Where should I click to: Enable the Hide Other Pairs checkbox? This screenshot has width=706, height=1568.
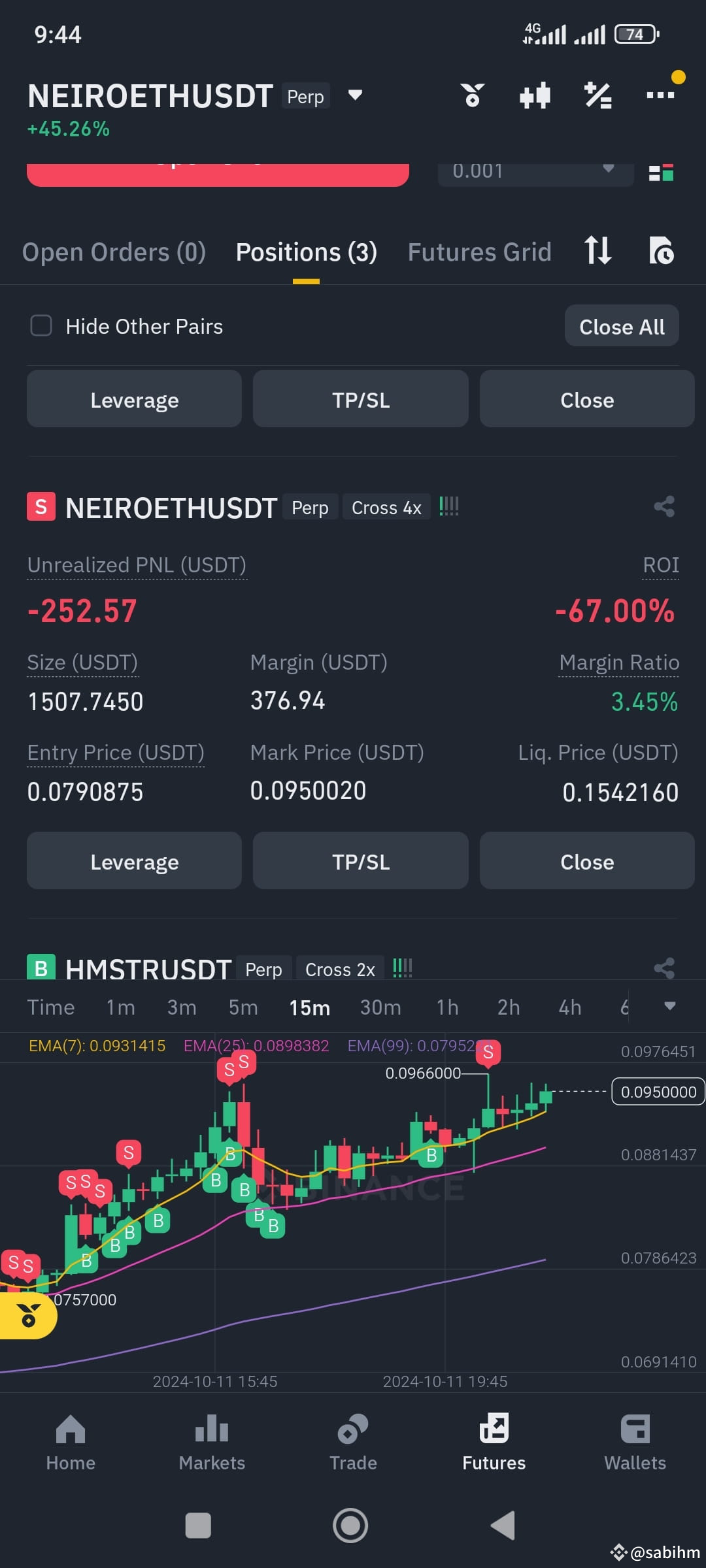click(x=41, y=326)
